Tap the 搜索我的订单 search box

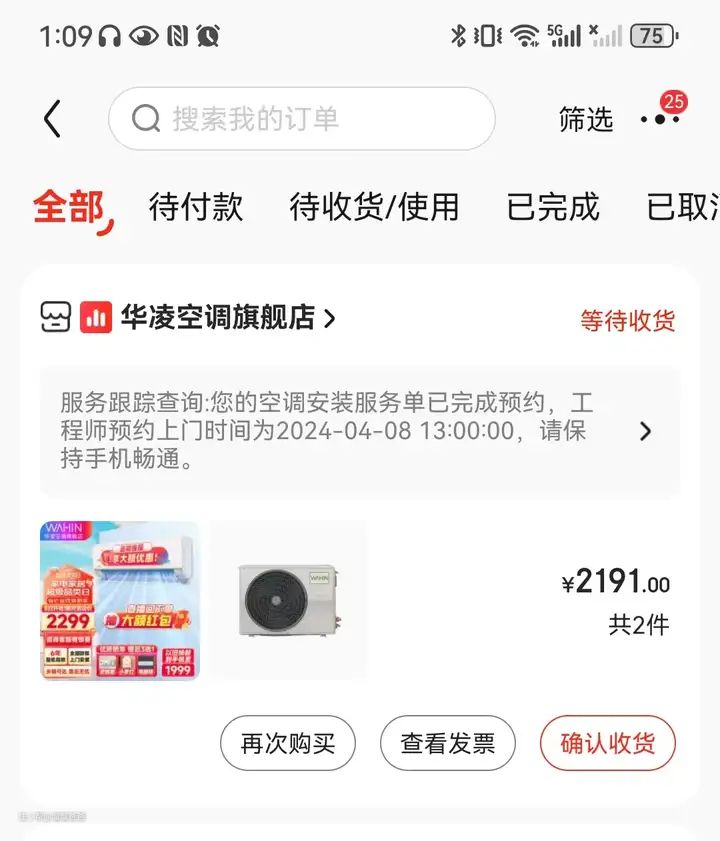(301, 119)
